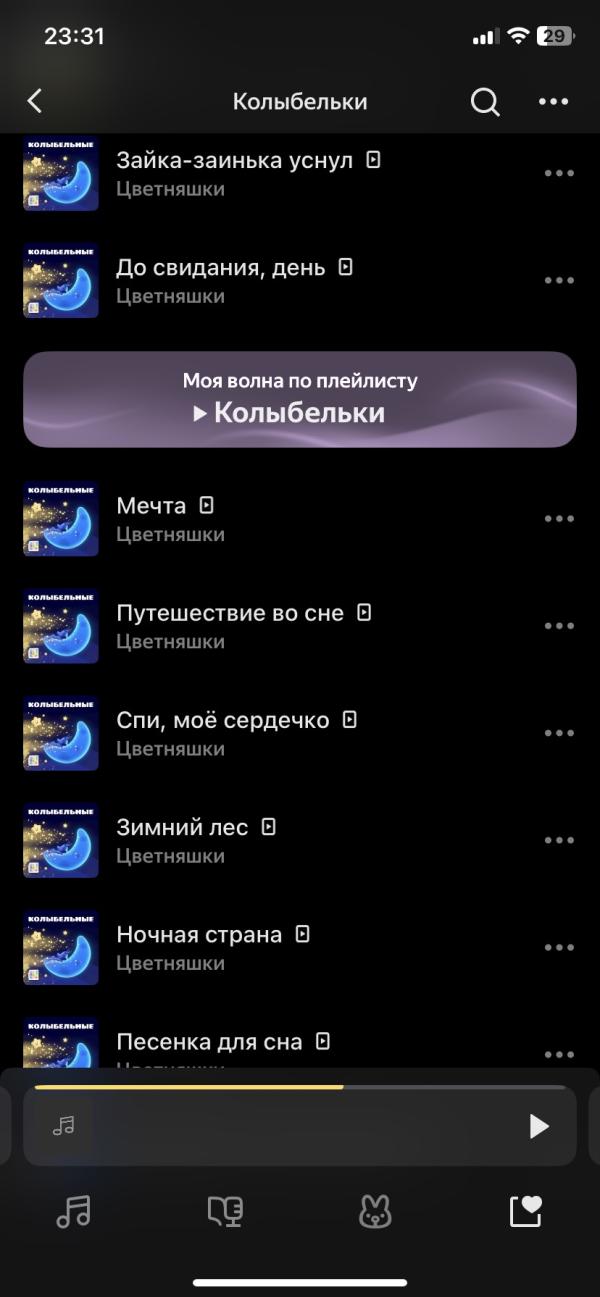Start Моя волна по плейлисту Колыбельки
The width and height of the screenshot is (600, 1297).
tap(300, 399)
